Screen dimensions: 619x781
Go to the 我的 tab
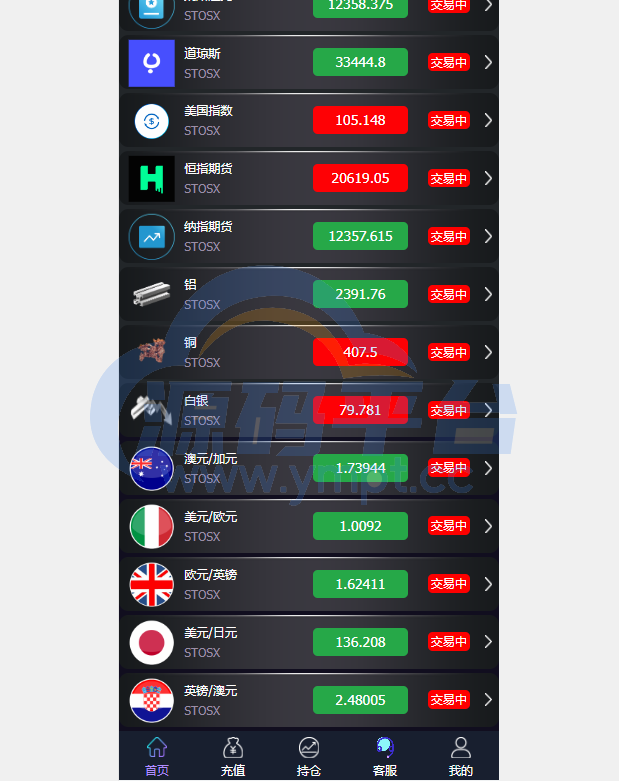click(x=461, y=757)
